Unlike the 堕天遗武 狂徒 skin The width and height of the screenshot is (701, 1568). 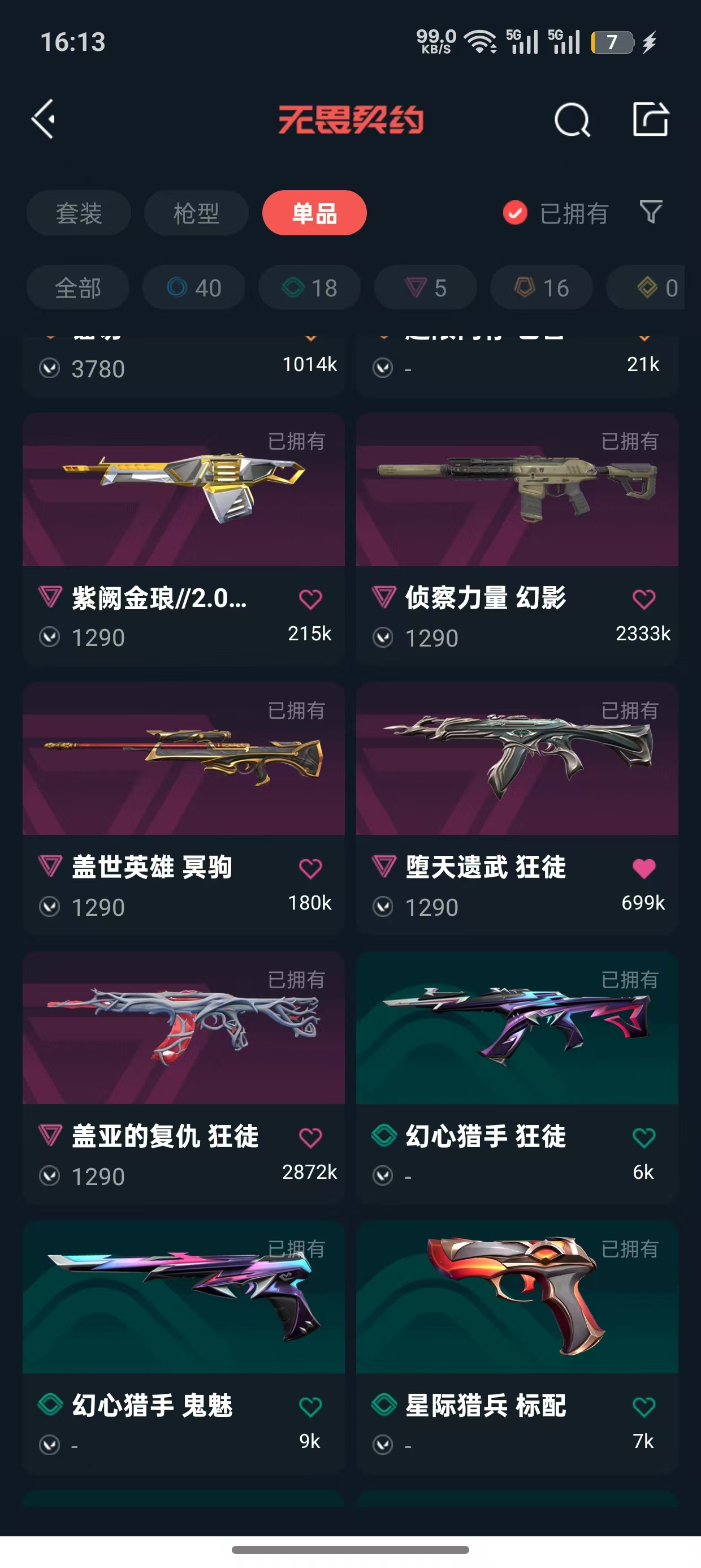[x=644, y=868]
